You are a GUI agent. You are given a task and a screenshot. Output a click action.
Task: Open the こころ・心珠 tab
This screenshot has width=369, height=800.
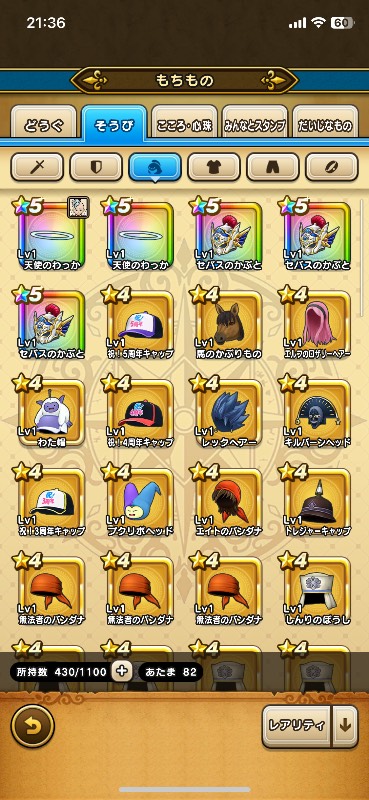point(185,122)
